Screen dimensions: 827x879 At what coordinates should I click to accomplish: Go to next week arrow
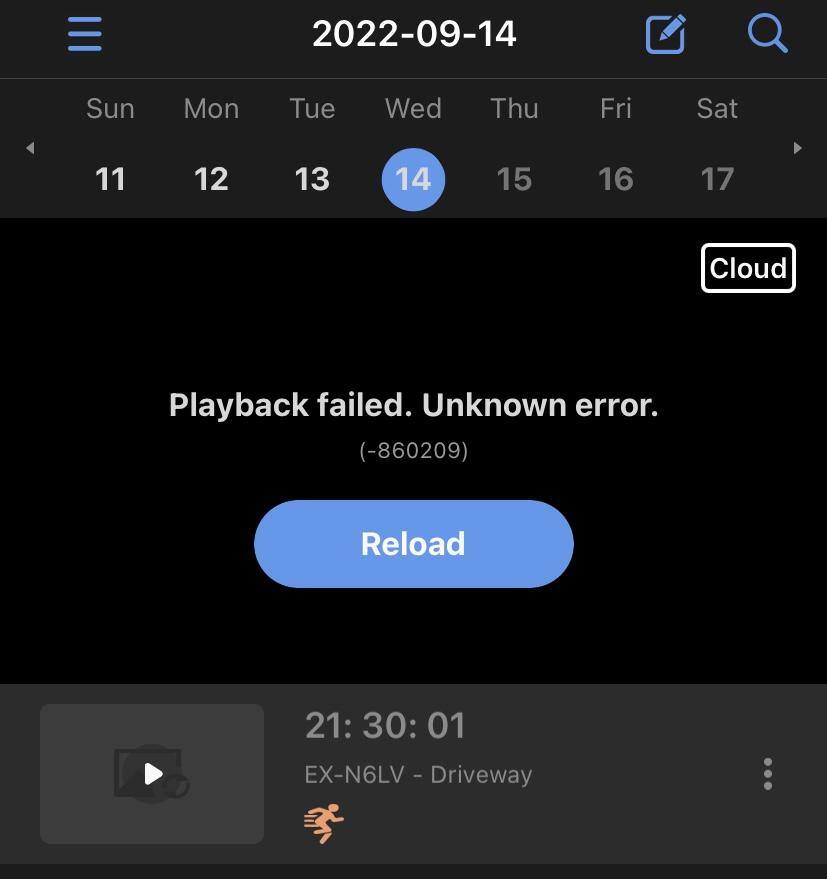pos(797,148)
